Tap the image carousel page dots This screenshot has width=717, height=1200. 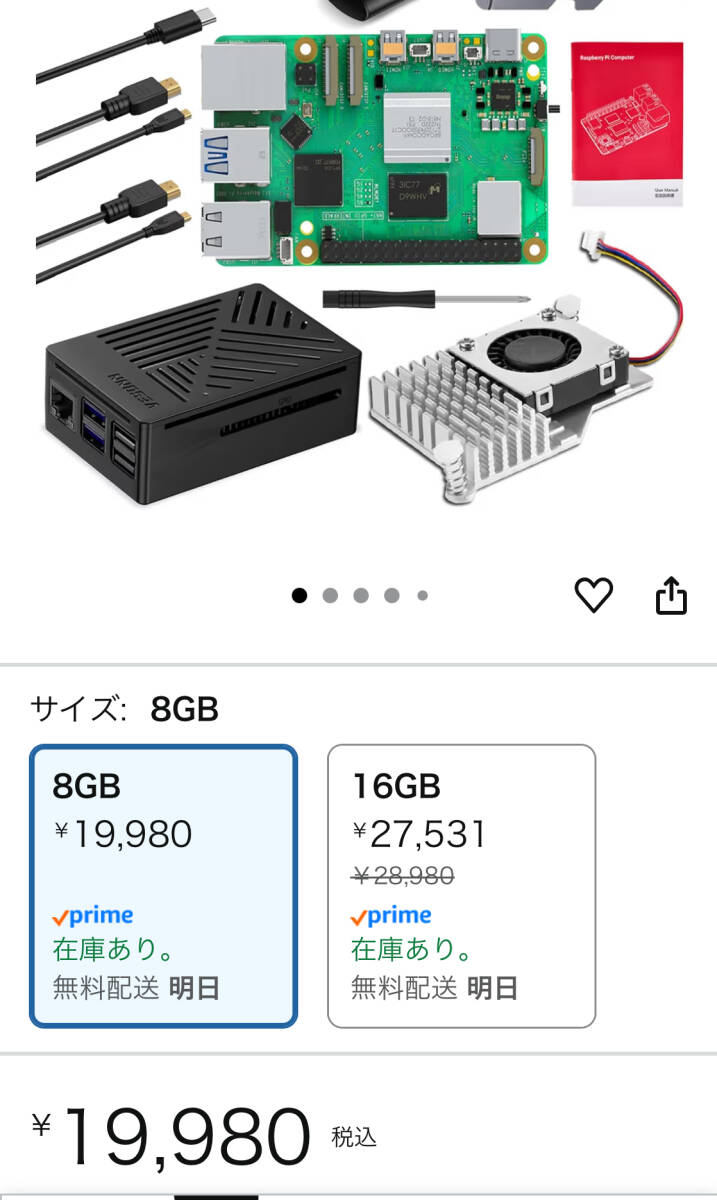tap(360, 596)
